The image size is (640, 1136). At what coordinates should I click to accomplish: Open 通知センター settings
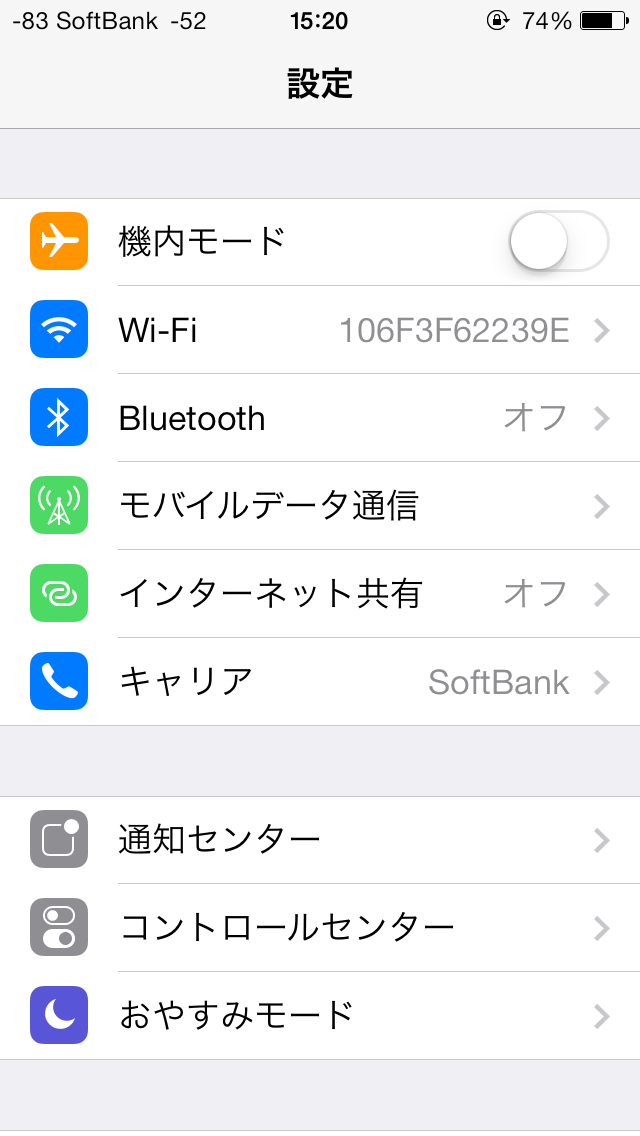pos(320,840)
